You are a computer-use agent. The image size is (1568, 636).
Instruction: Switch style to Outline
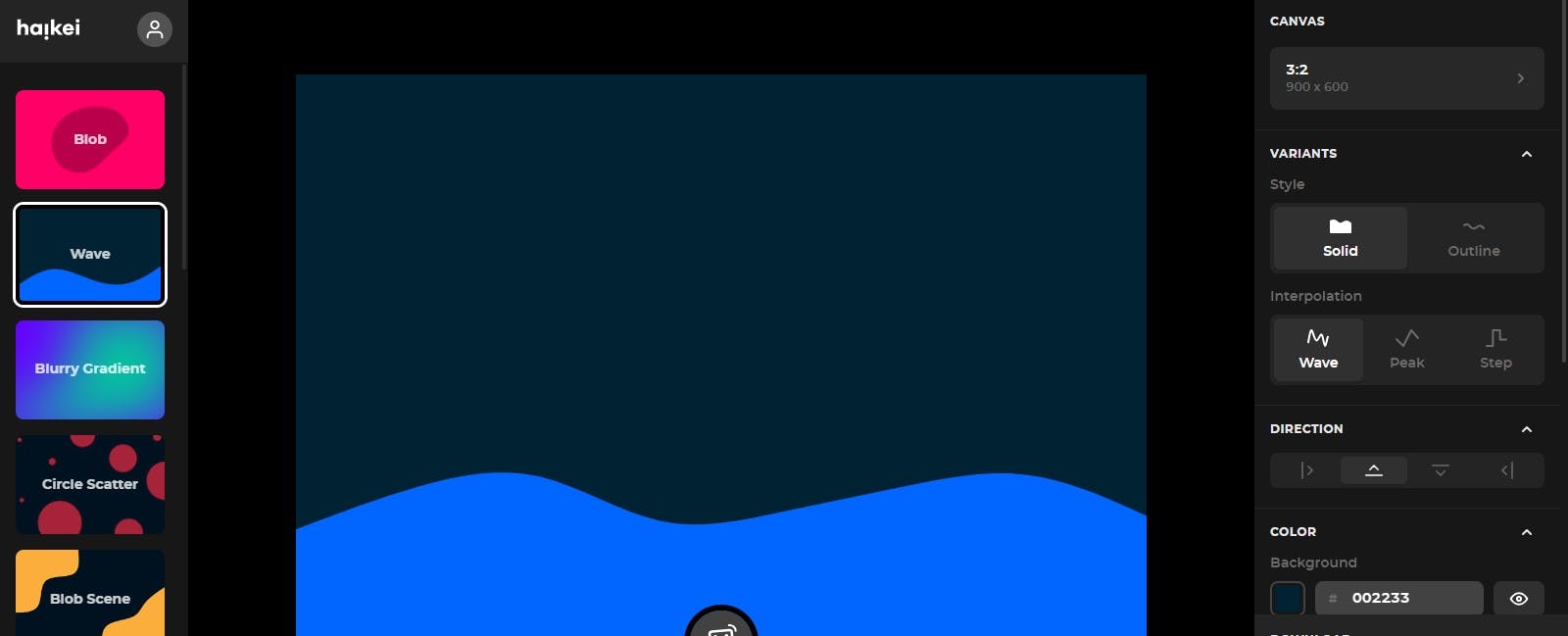pyautogui.click(x=1473, y=238)
